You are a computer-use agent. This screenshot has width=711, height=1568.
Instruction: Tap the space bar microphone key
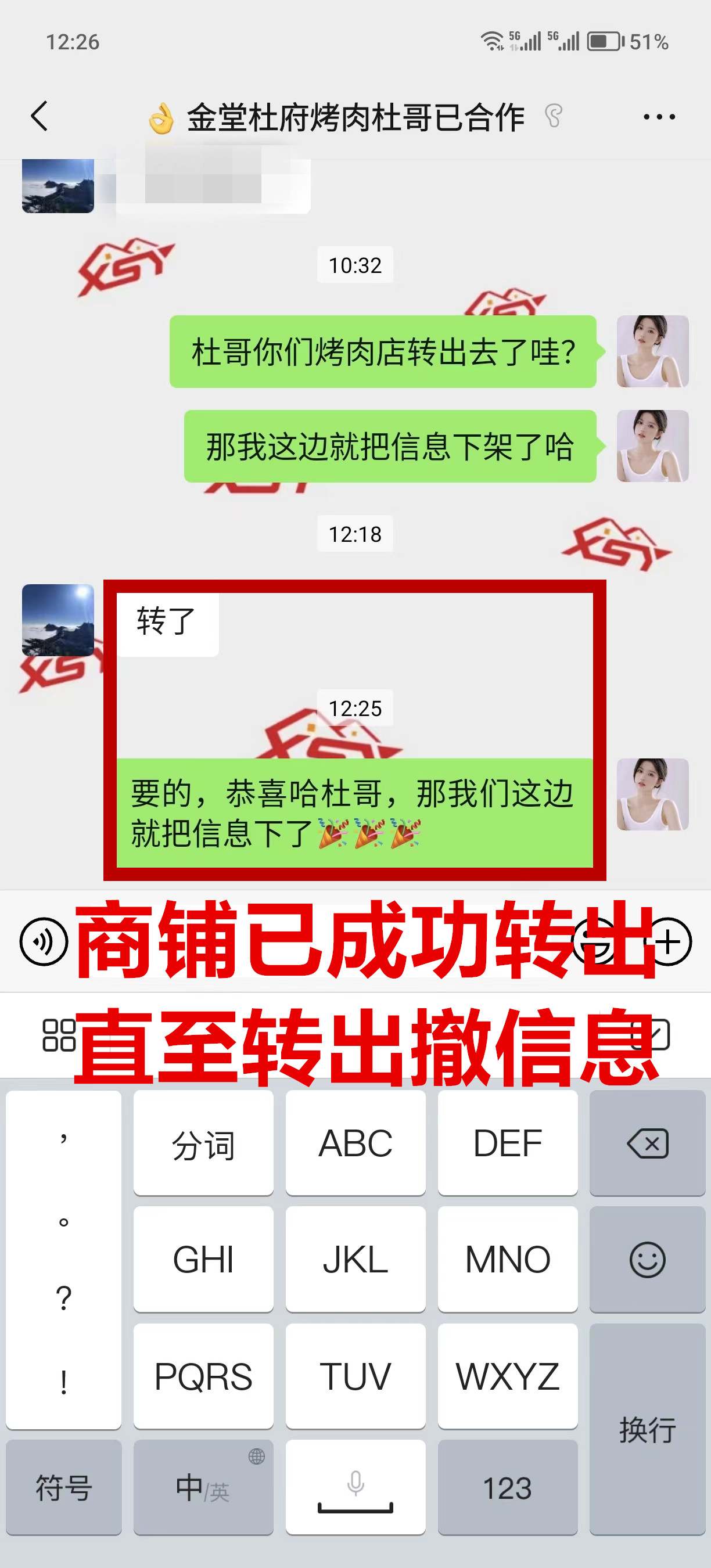point(355,1488)
